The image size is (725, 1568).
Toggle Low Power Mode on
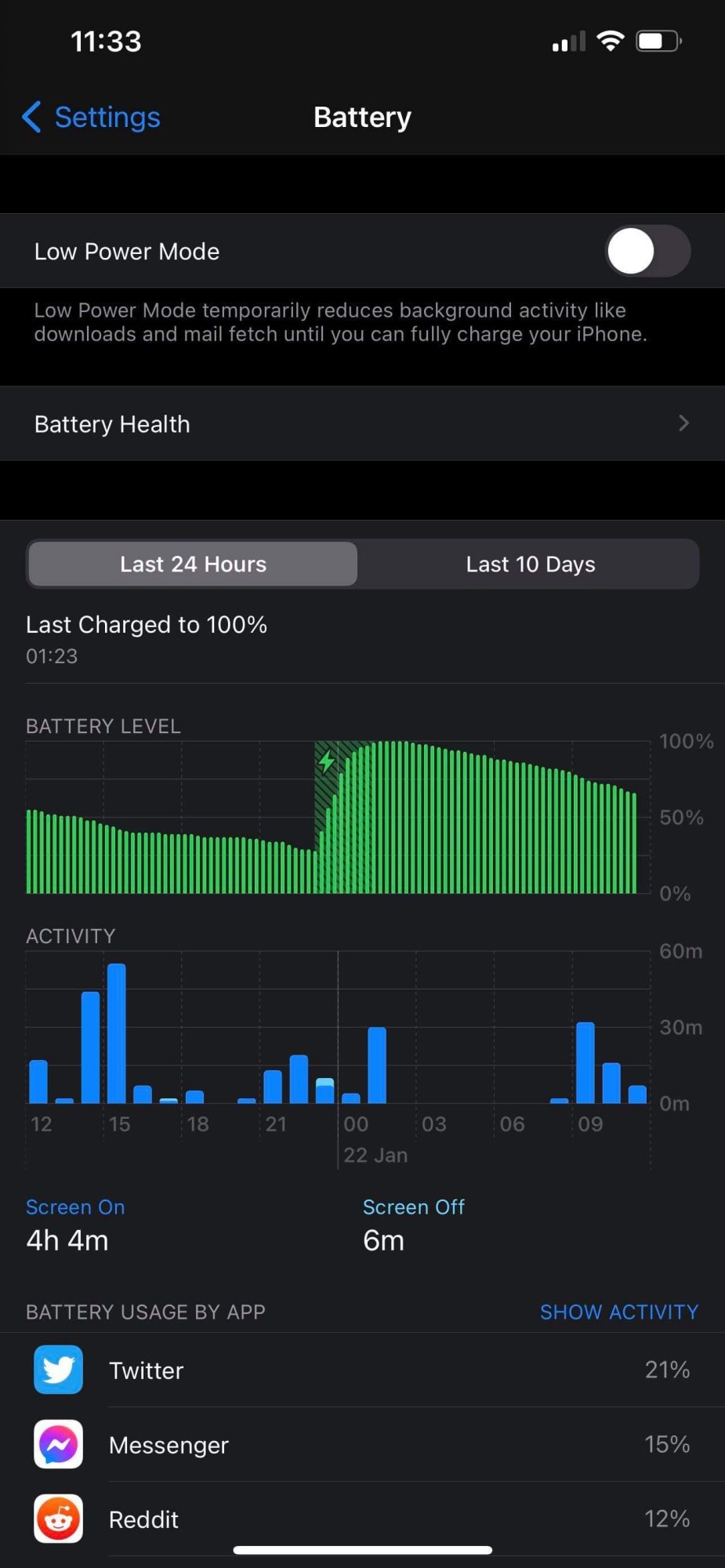(x=647, y=252)
